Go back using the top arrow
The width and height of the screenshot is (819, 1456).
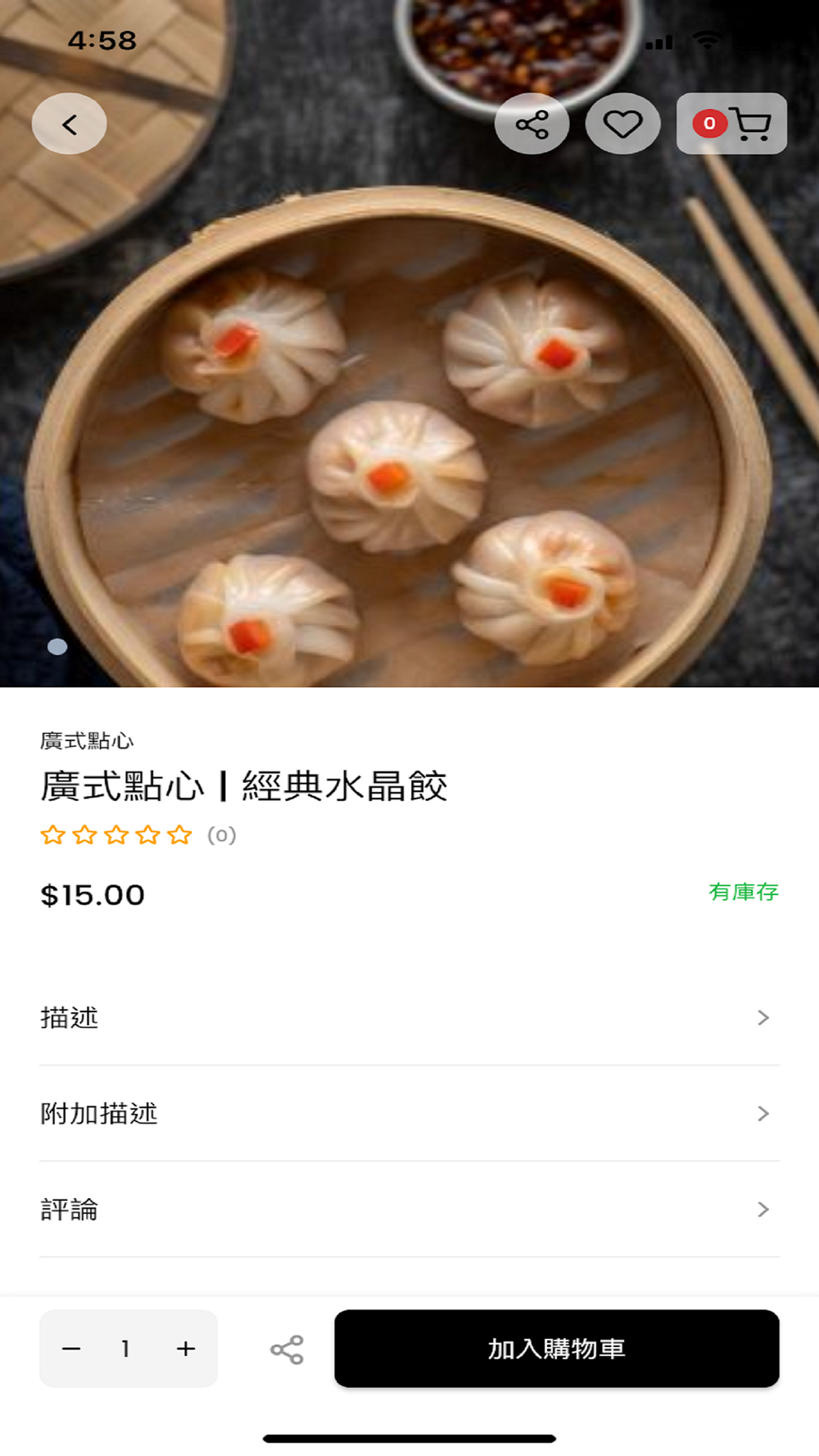(70, 124)
